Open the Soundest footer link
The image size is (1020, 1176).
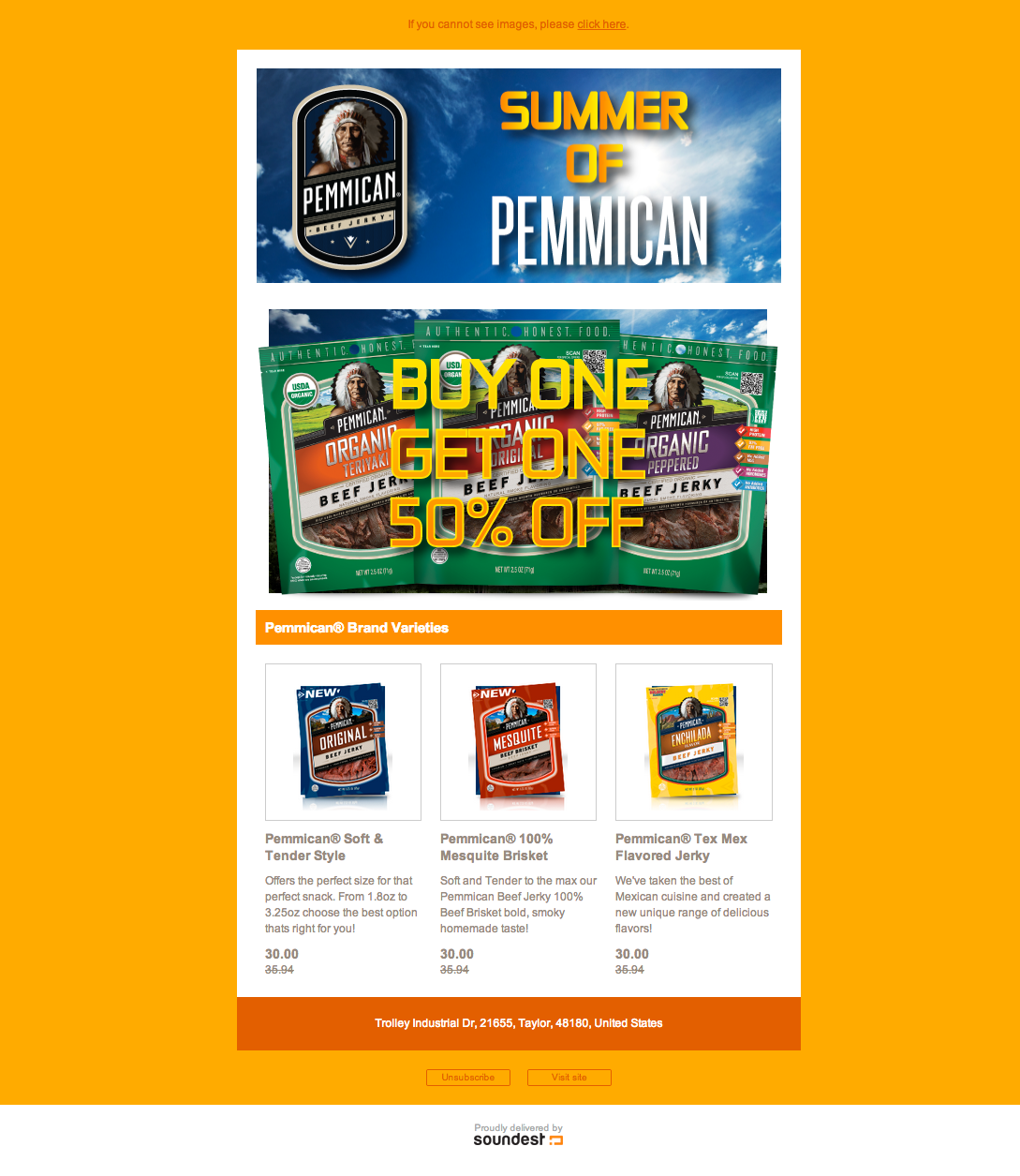[518, 1136]
